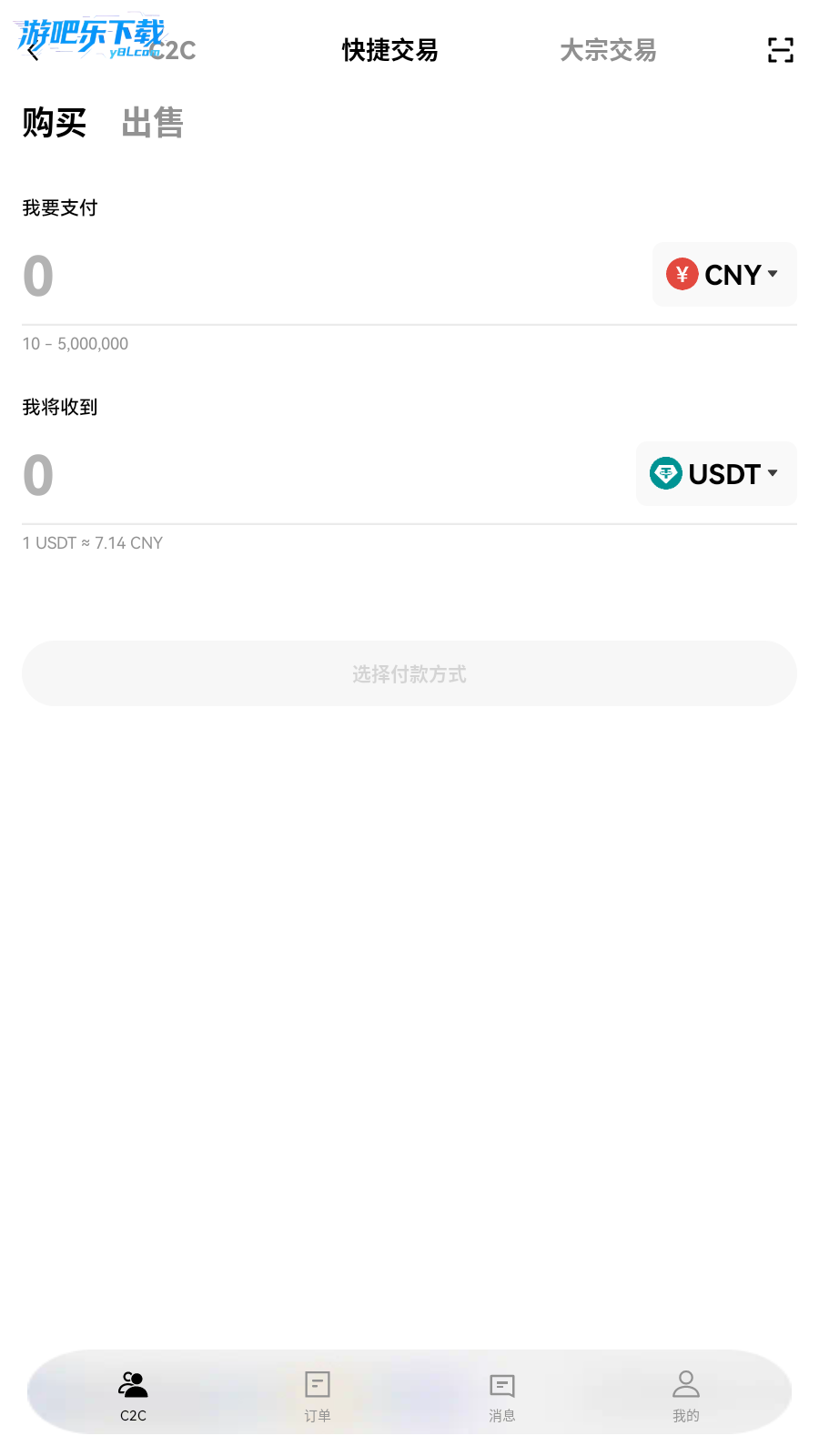Viewport: 819px width, 1456px height.
Task: Tap the 选择付款方式 button
Action: pos(409,674)
